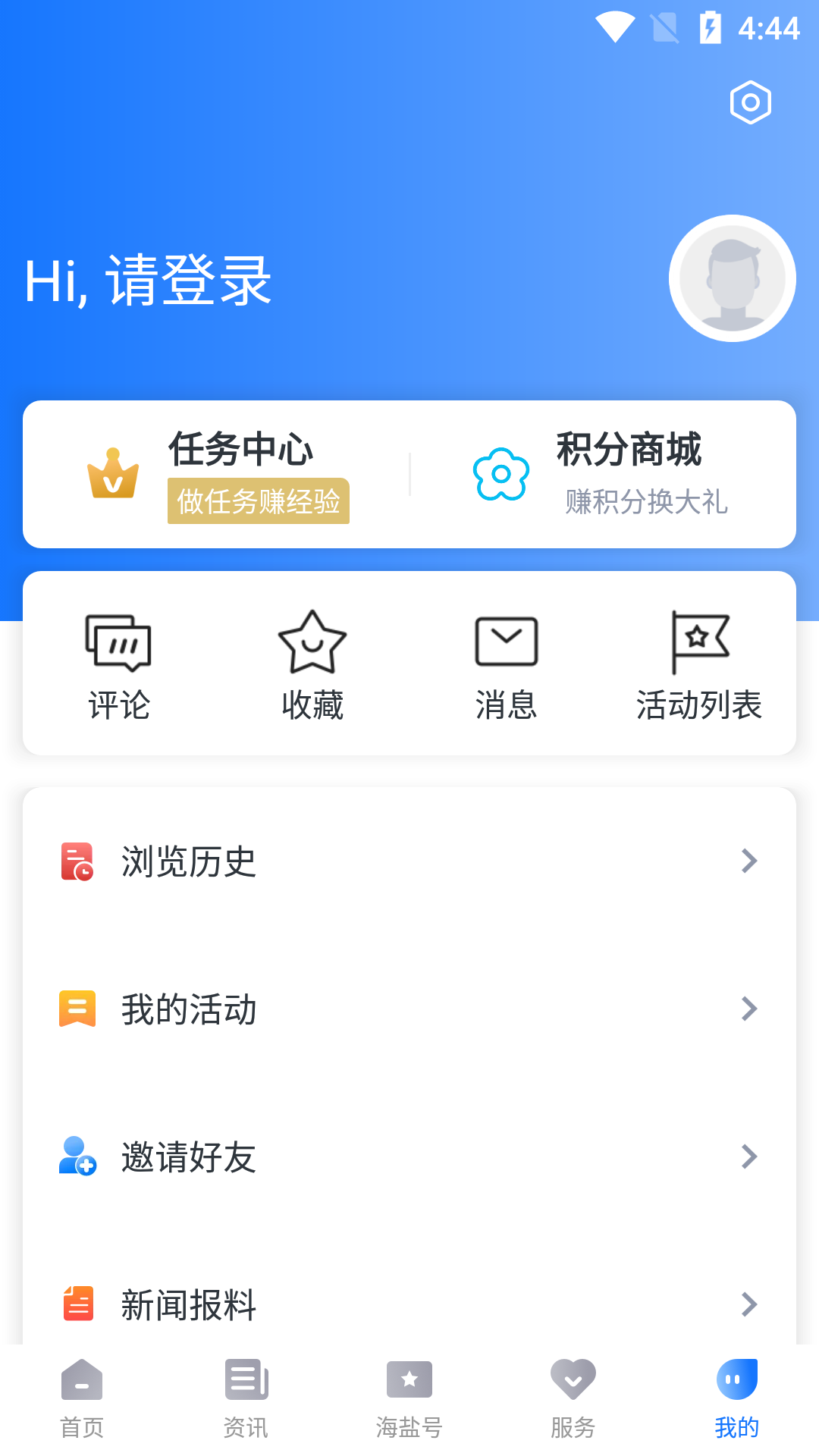This screenshot has height=1456, width=819.
Task: Click the 积分商城 flower icon
Action: 500,474
